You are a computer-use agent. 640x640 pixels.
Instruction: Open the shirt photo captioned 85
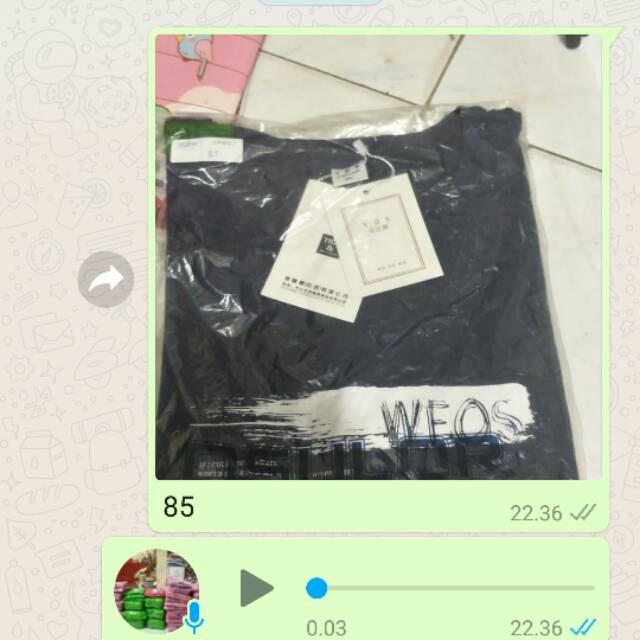coord(380,260)
